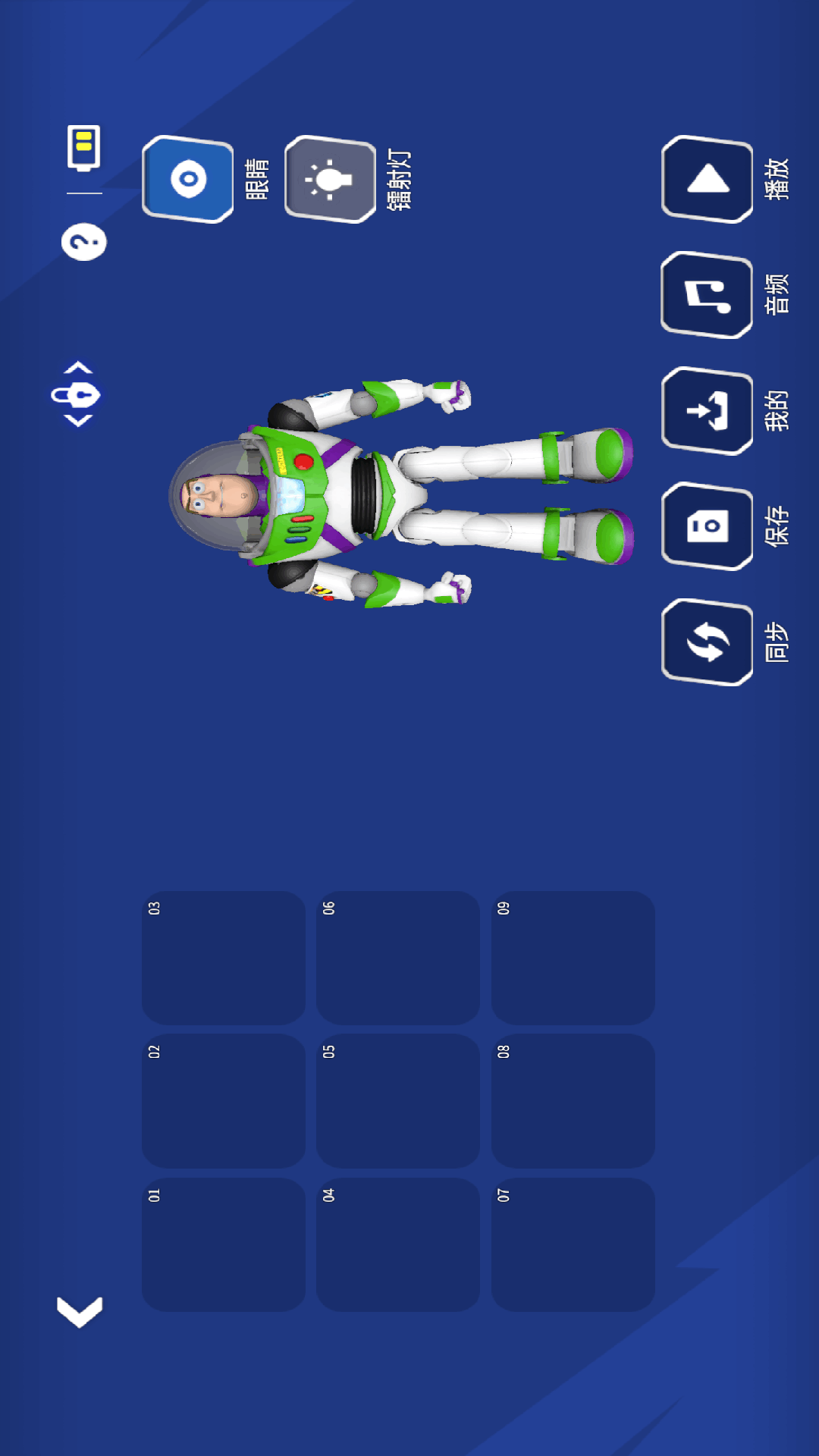Tap the 播放 (play) button

pyautogui.click(x=707, y=180)
